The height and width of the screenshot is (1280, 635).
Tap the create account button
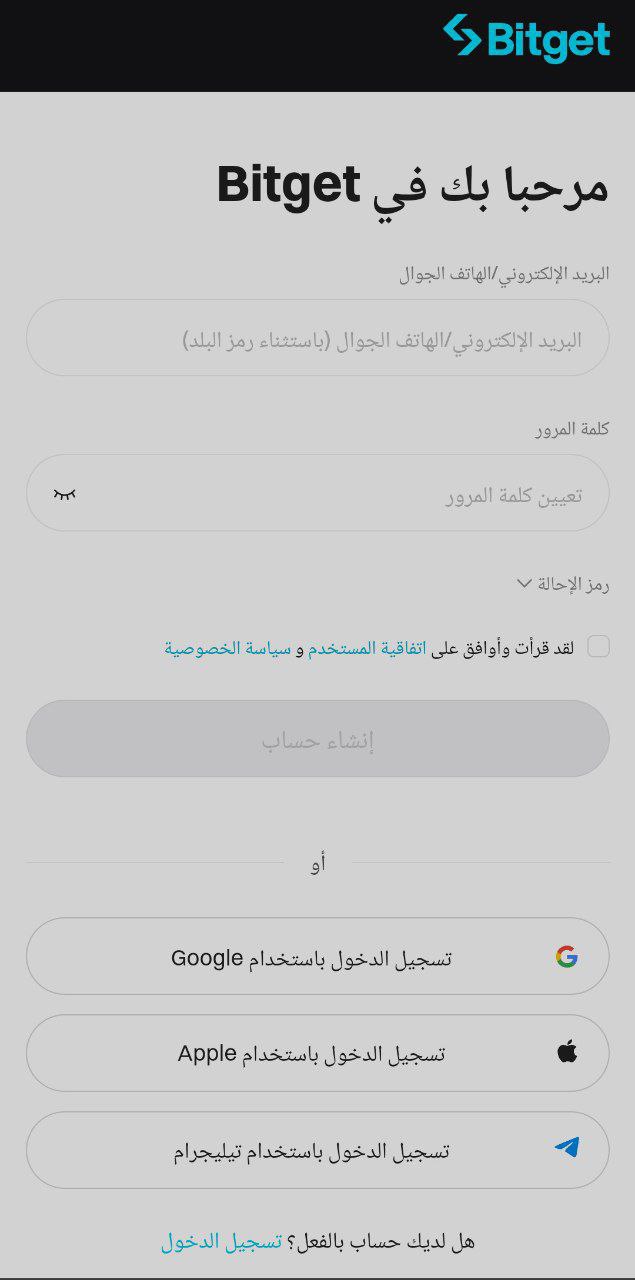click(317, 738)
